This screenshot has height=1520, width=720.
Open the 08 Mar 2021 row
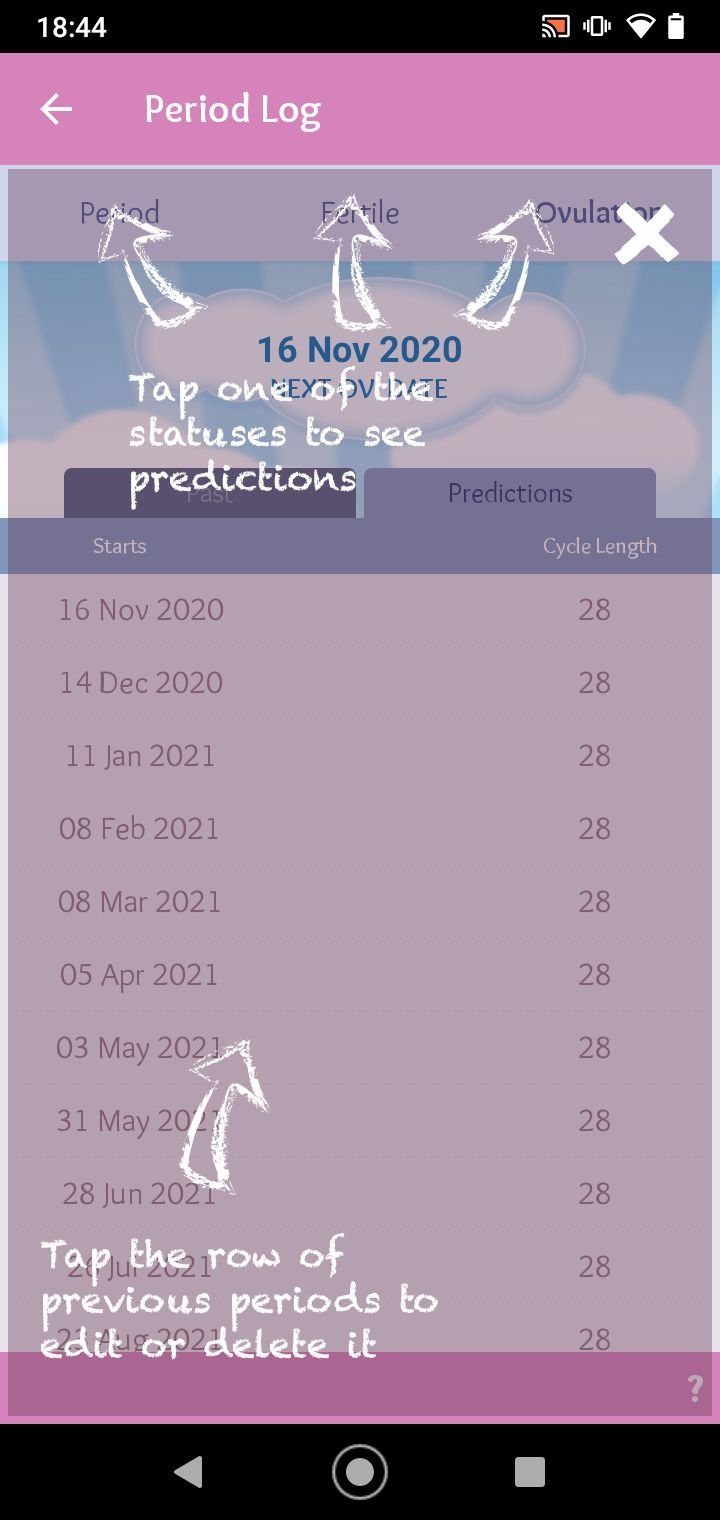tap(360, 902)
